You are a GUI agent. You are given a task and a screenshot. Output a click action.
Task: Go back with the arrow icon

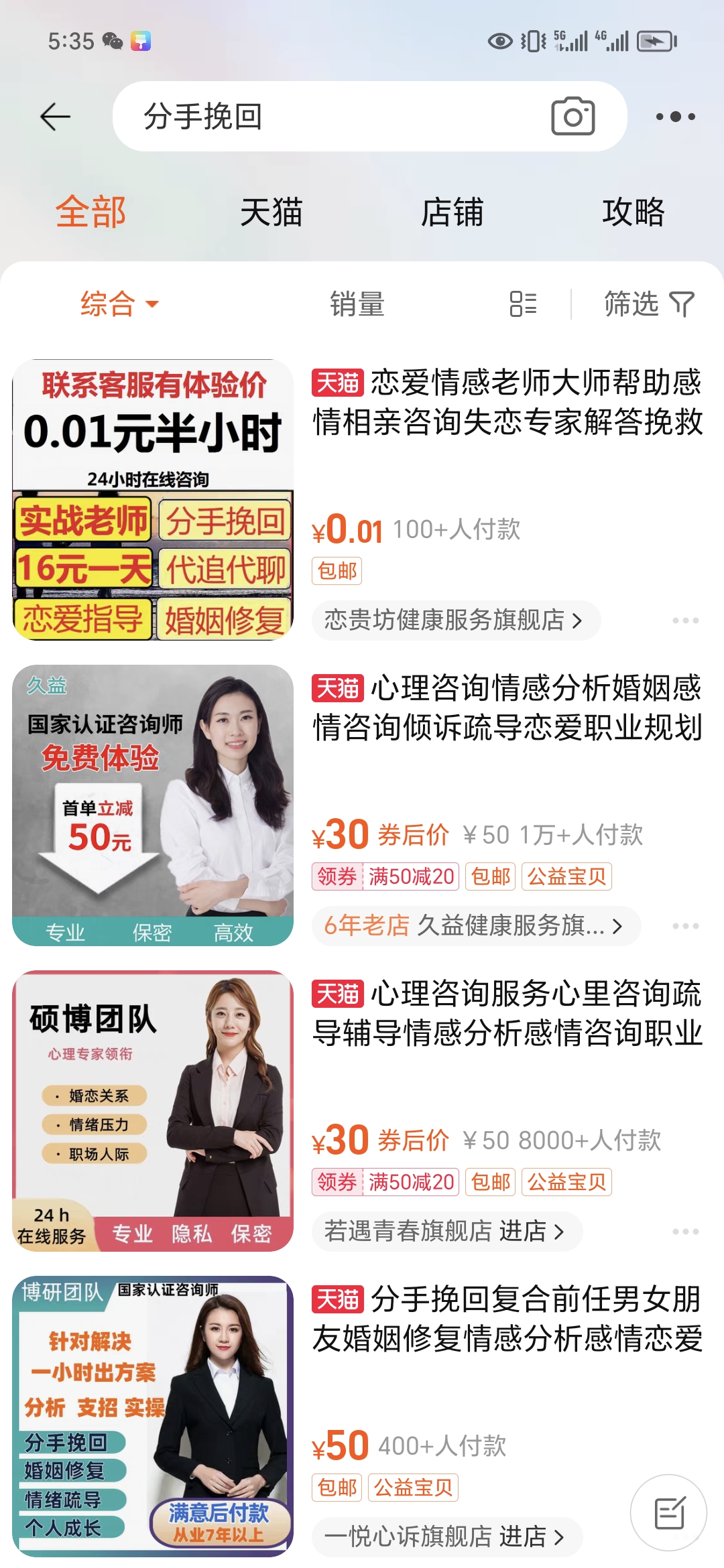(x=55, y=117)
